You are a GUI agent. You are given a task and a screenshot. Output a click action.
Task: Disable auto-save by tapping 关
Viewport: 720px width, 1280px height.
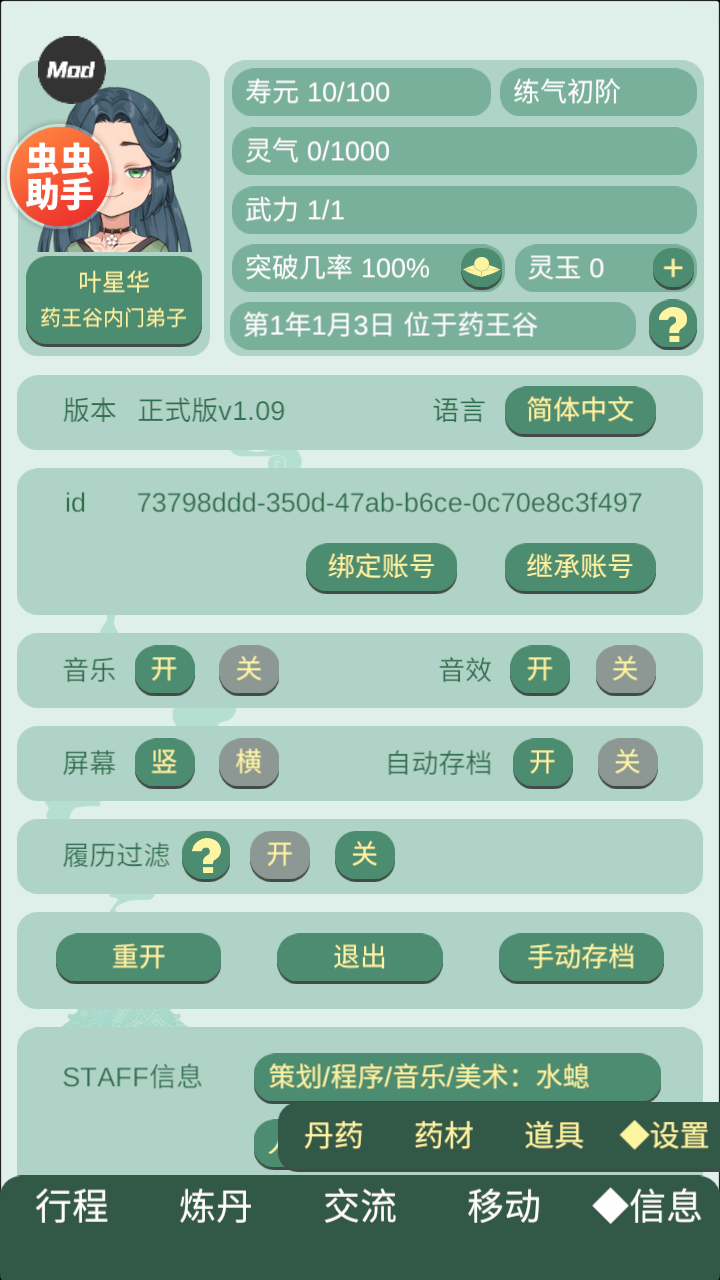627,763
